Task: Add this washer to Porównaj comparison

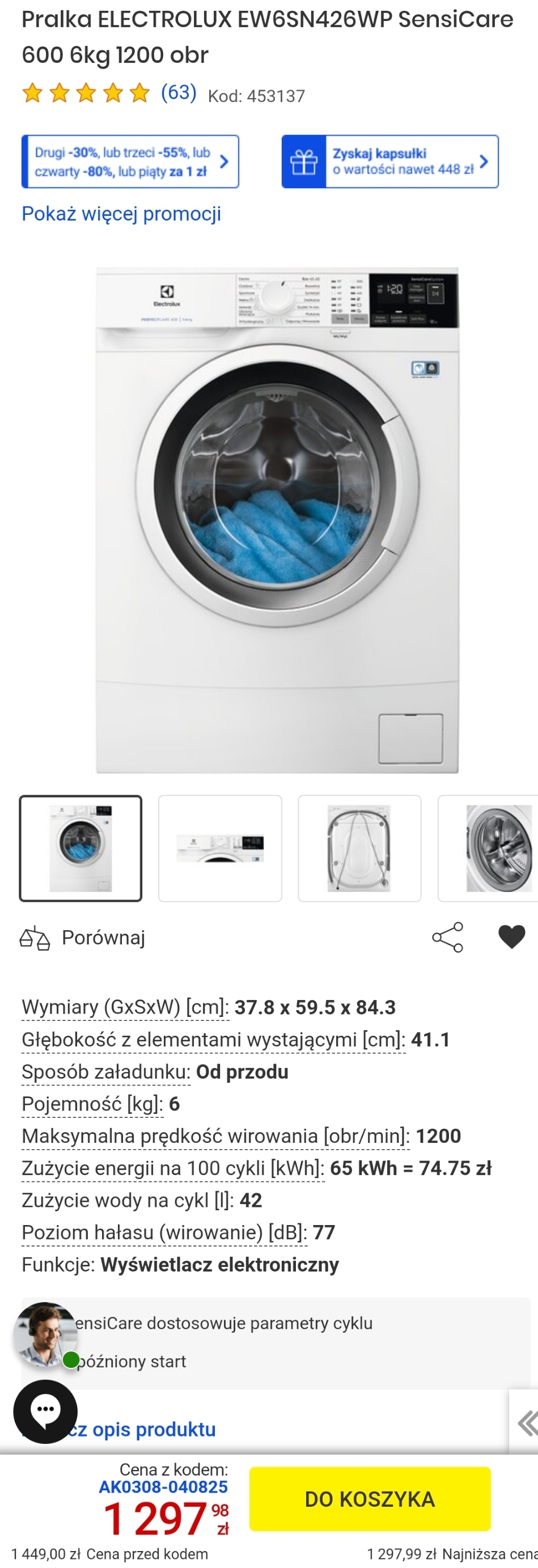Action: [83, 938]
